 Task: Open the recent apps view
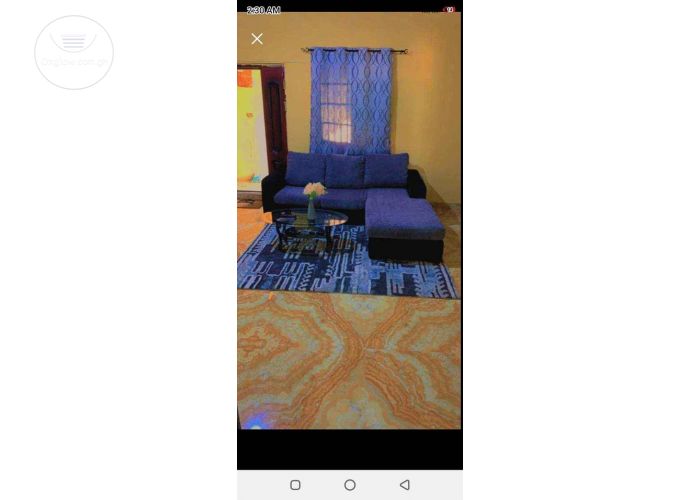[x=295, y=485]
